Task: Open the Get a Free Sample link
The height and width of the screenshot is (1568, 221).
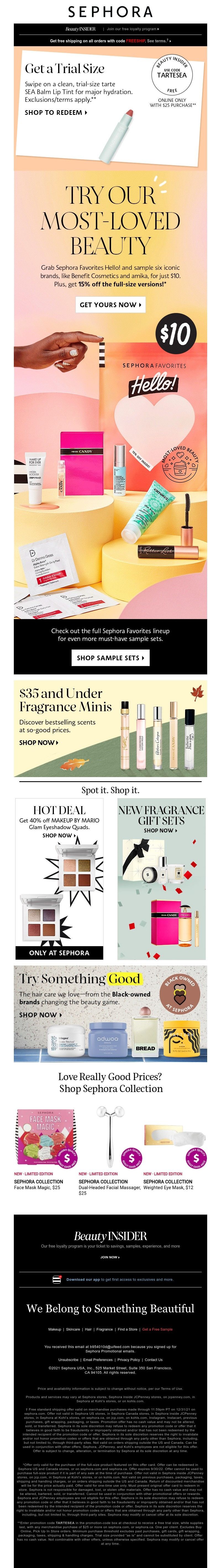Action: pos(157,1329)
